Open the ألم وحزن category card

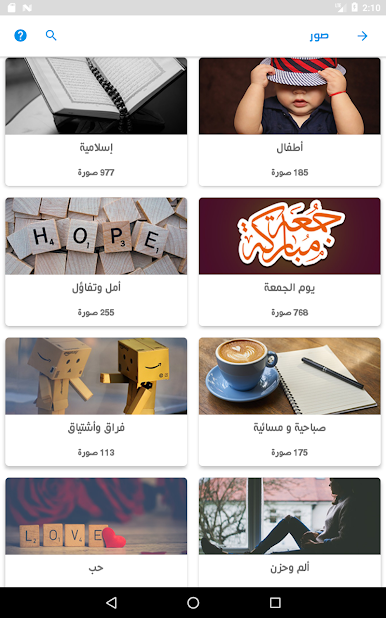(x=290, y=532)
